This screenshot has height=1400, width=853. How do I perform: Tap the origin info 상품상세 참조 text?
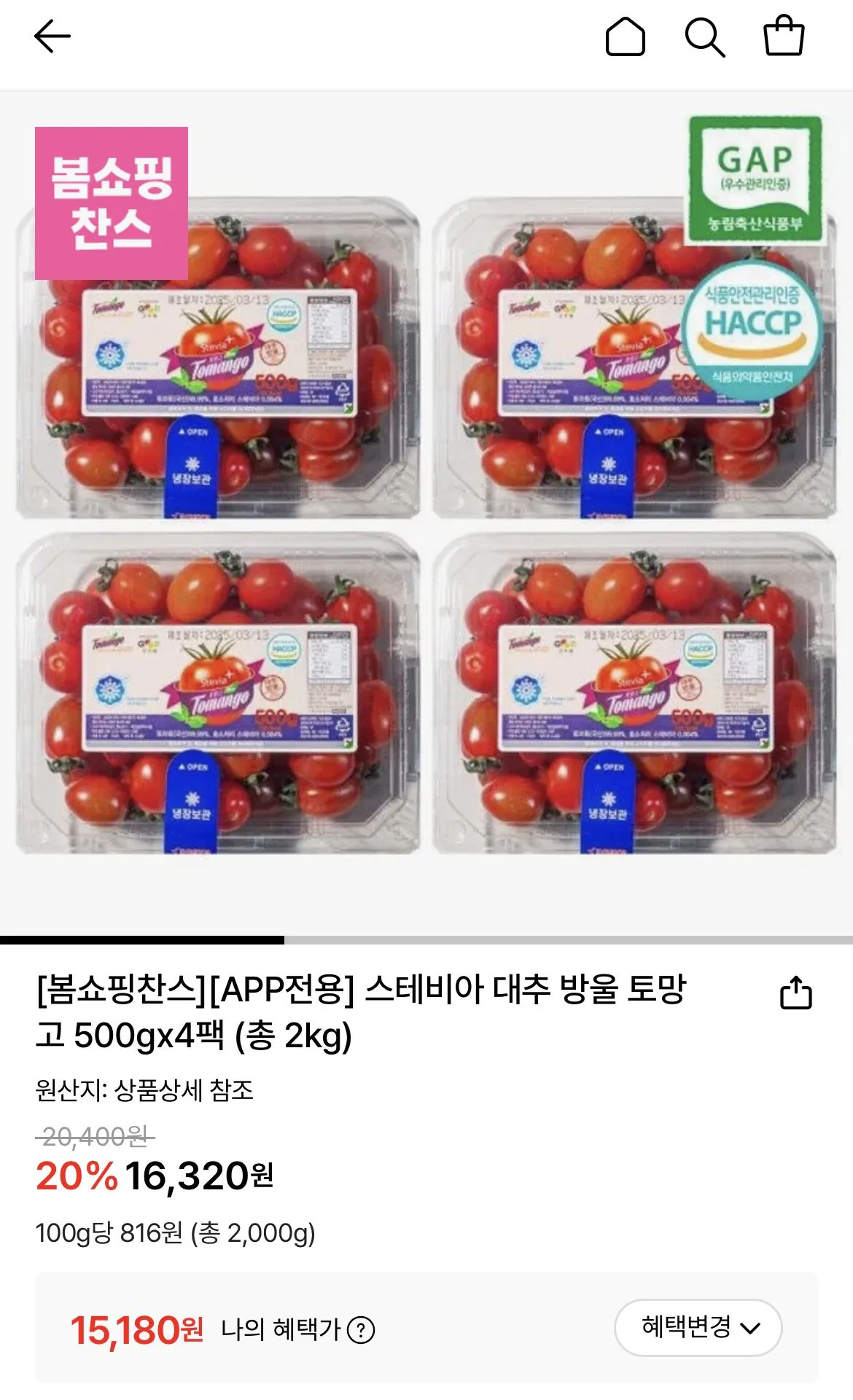146,1092
